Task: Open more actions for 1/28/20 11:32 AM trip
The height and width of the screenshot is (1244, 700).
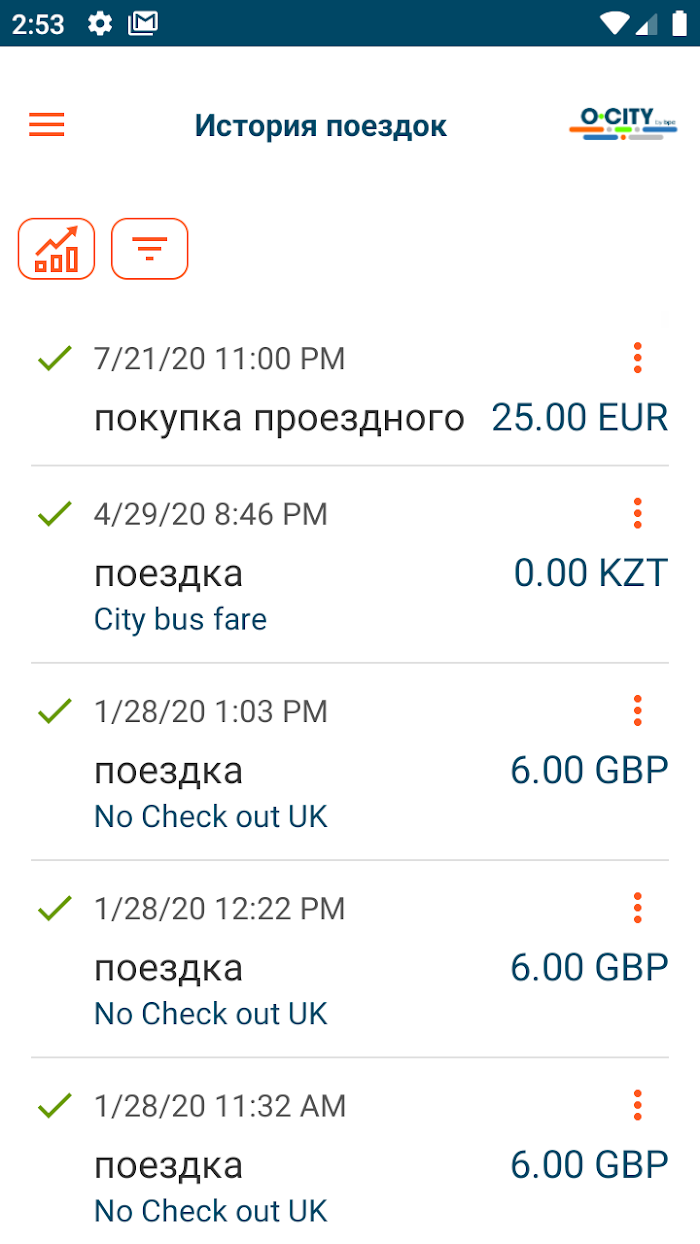Action: 638,1105
